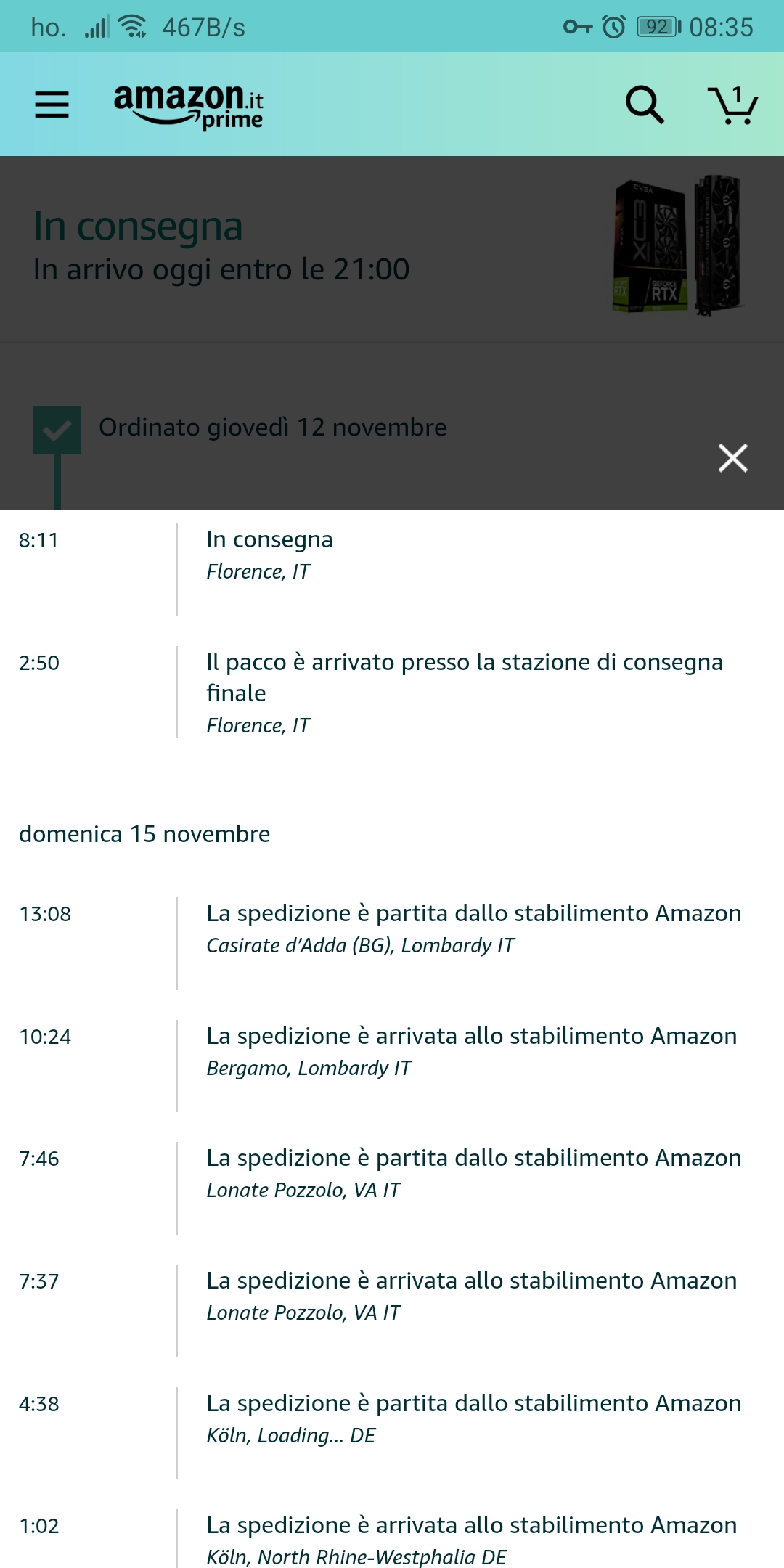The width and height of the screenshot is (784, 1568).
Task: Open the shopping cart
Action: click(x=732, y=105)
